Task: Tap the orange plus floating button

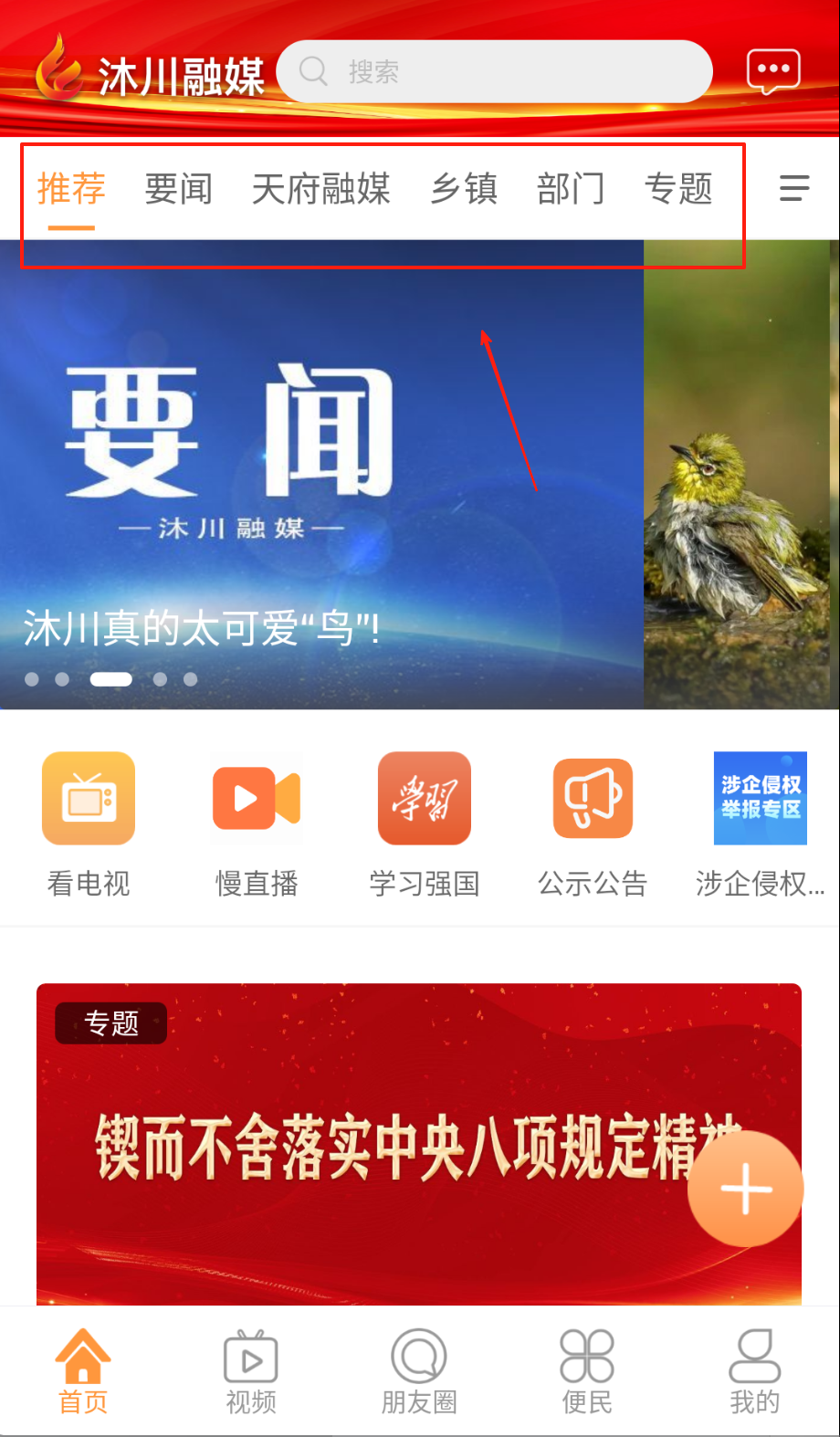Action: tap(746, 1189)
